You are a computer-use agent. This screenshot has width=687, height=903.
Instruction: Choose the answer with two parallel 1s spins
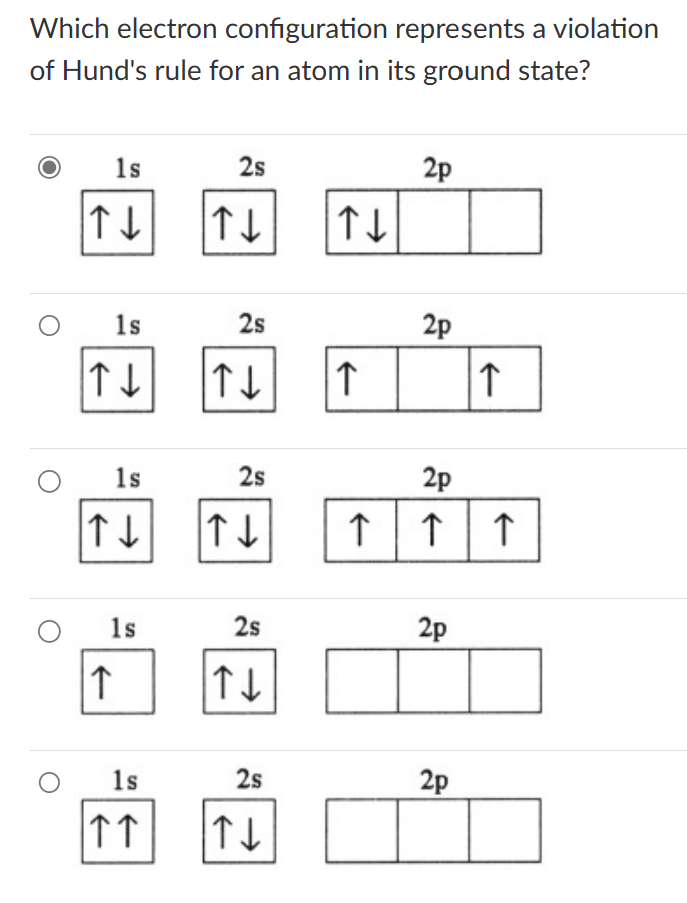(x=49, y=781)
